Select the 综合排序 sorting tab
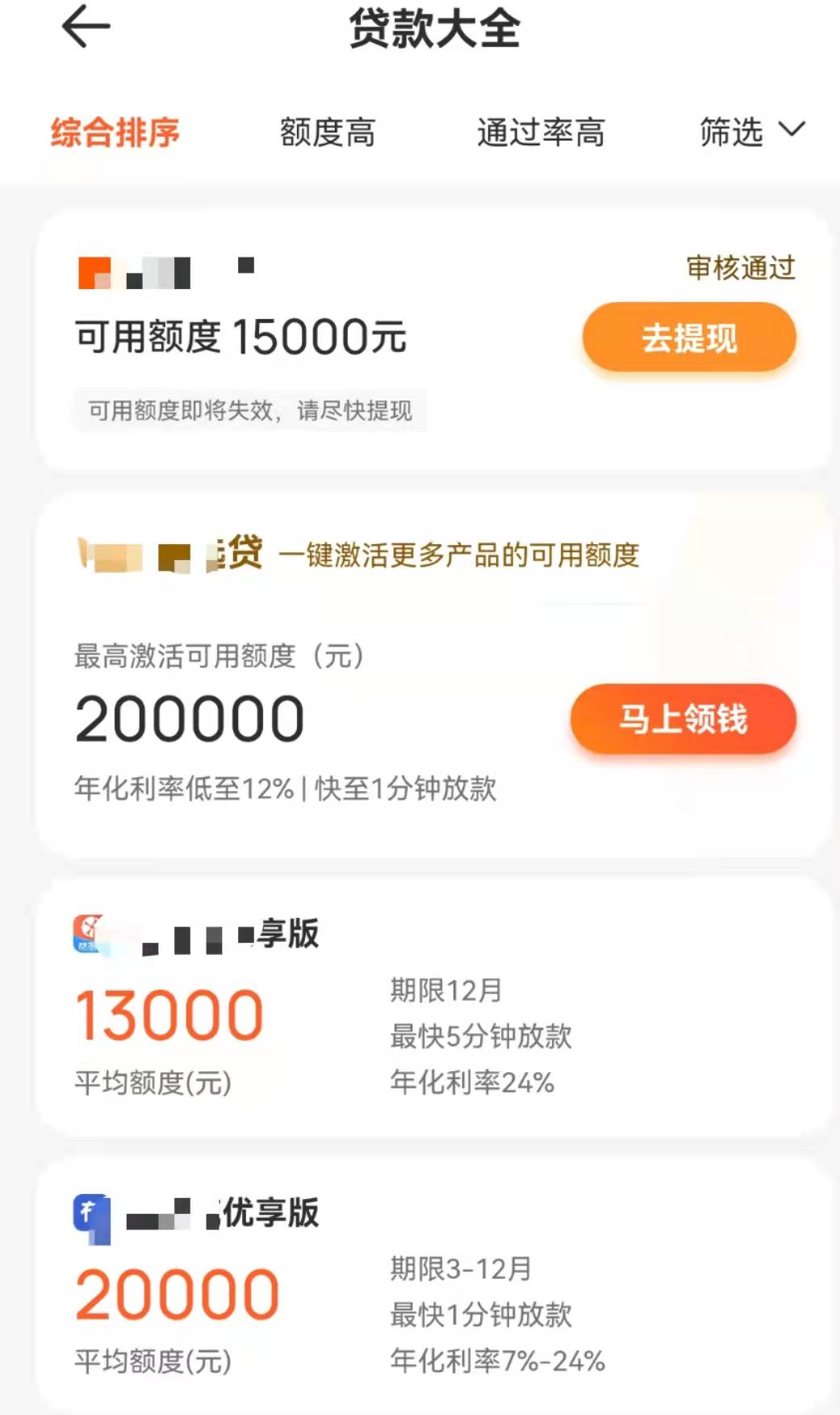 115,132
